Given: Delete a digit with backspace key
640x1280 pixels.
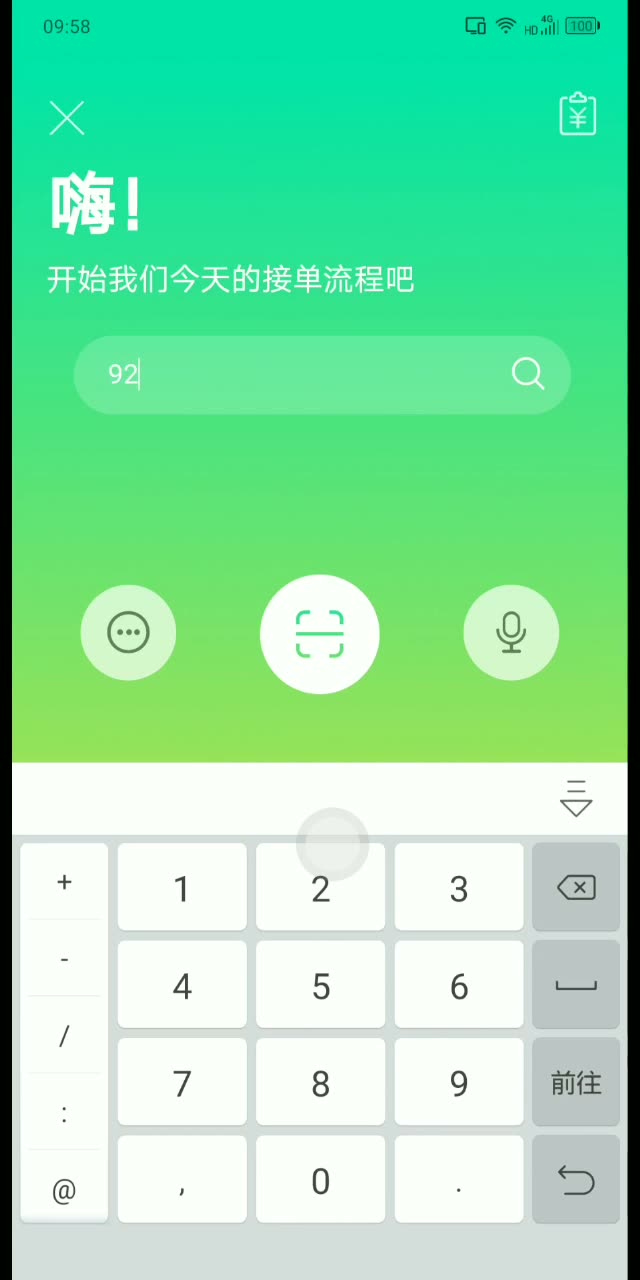Looking at the screenshot, I should [x=576, y=887].
